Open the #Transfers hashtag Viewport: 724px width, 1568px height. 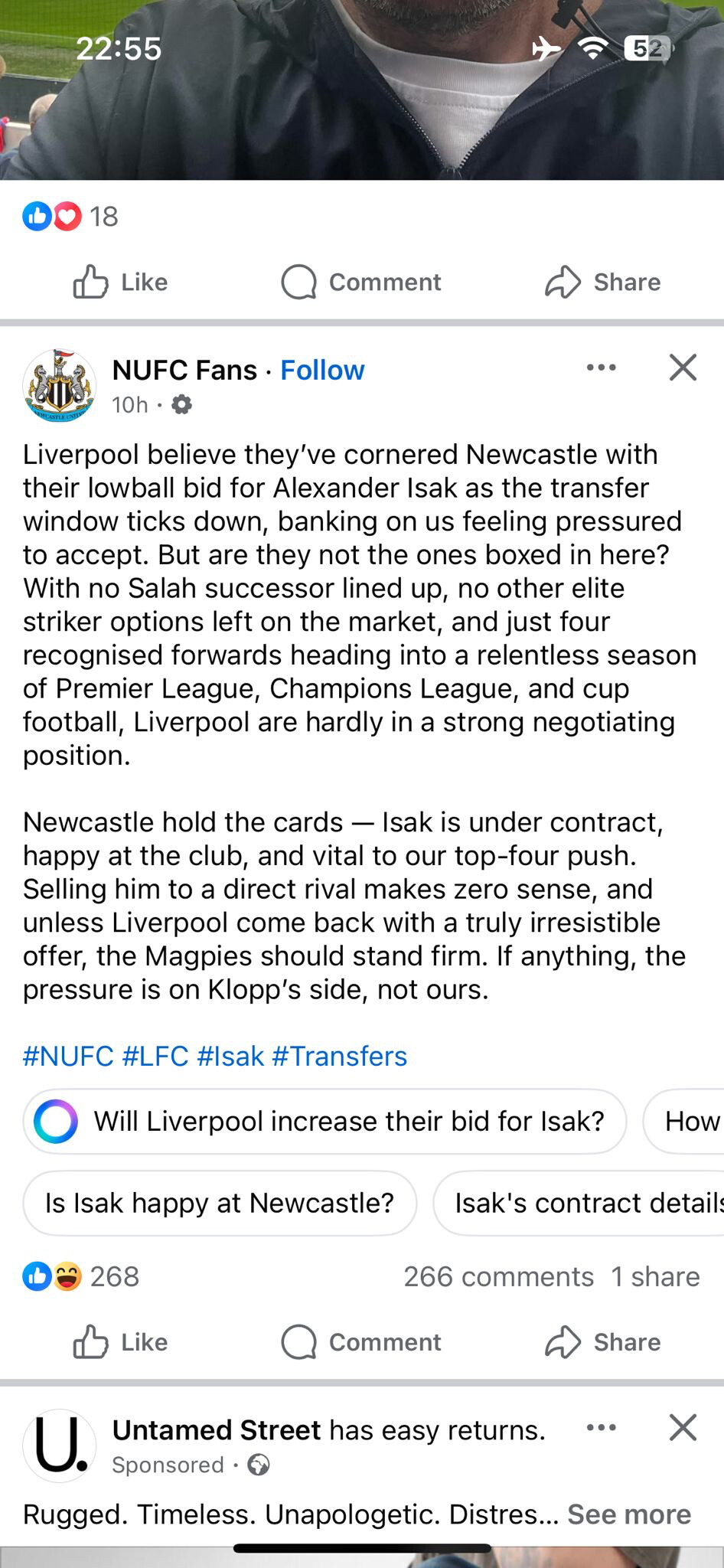click(339, 1056)
